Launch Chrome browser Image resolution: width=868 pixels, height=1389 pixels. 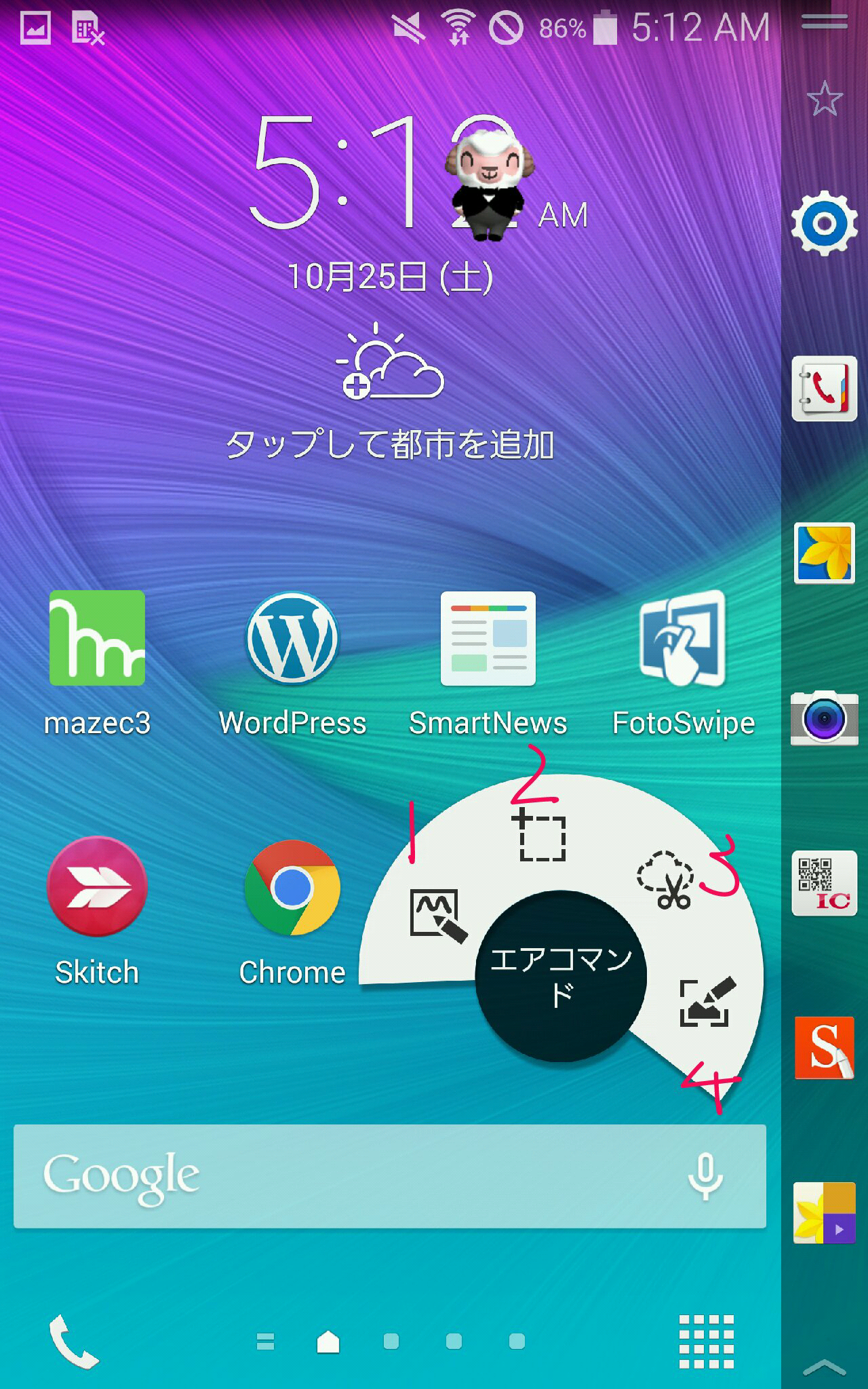pyautogui.click(x=292, y=888)
